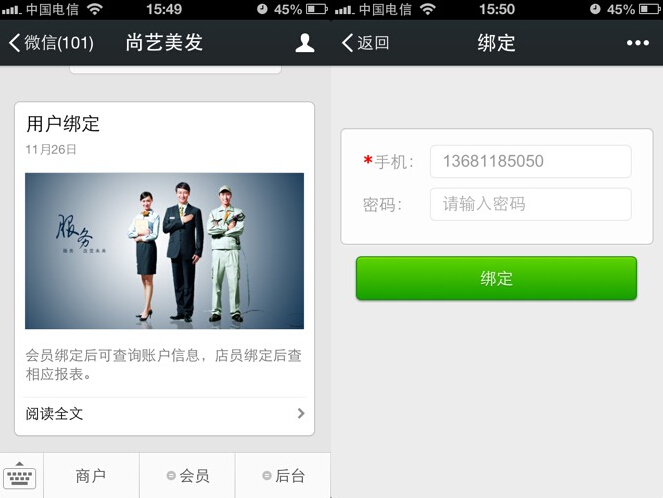Expand the 后台 menu

(x=283, y=476)
